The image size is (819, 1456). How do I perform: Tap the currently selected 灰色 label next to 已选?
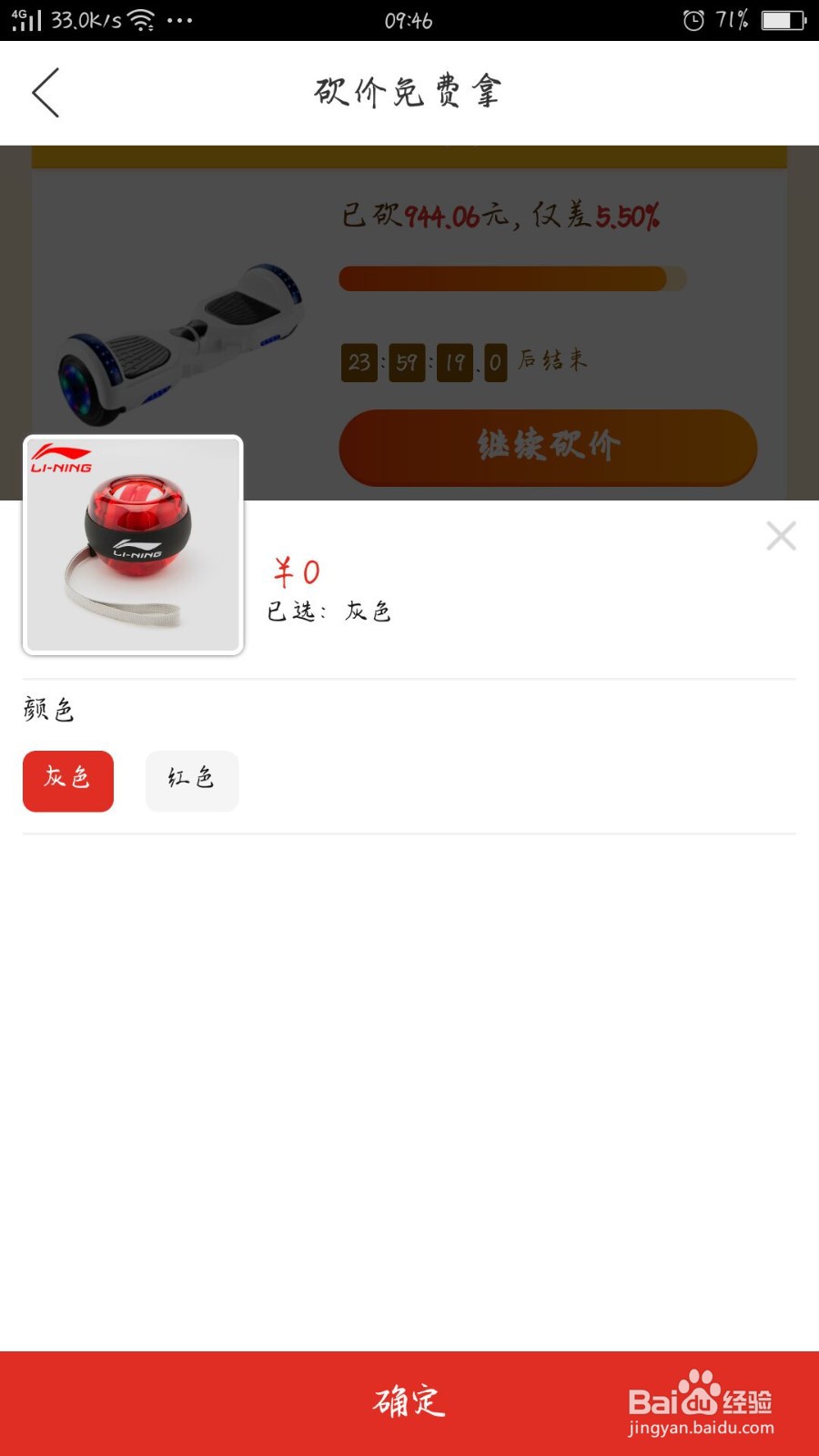[x=369, y=612]
